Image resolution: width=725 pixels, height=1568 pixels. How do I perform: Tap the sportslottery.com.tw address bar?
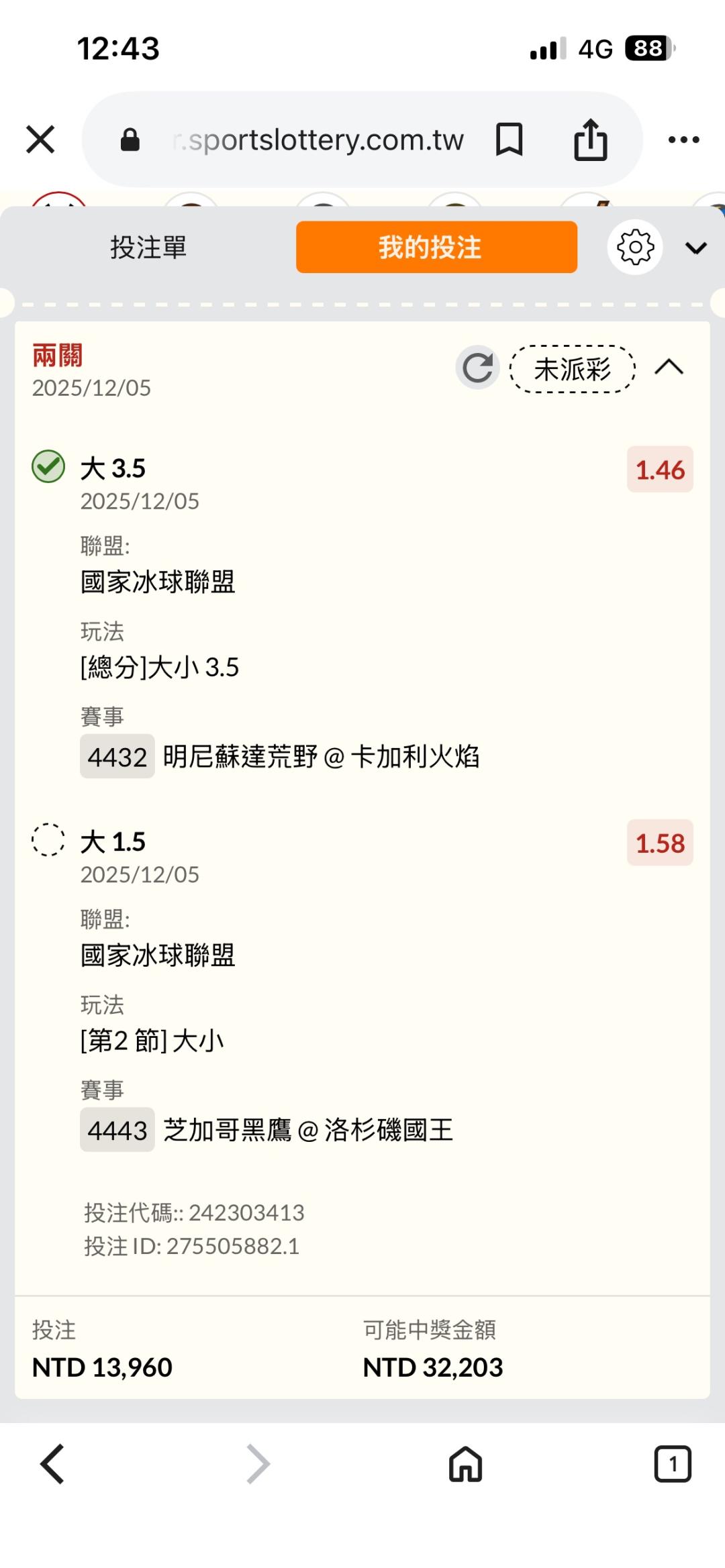pyautogui.click(x=316, y=140)
